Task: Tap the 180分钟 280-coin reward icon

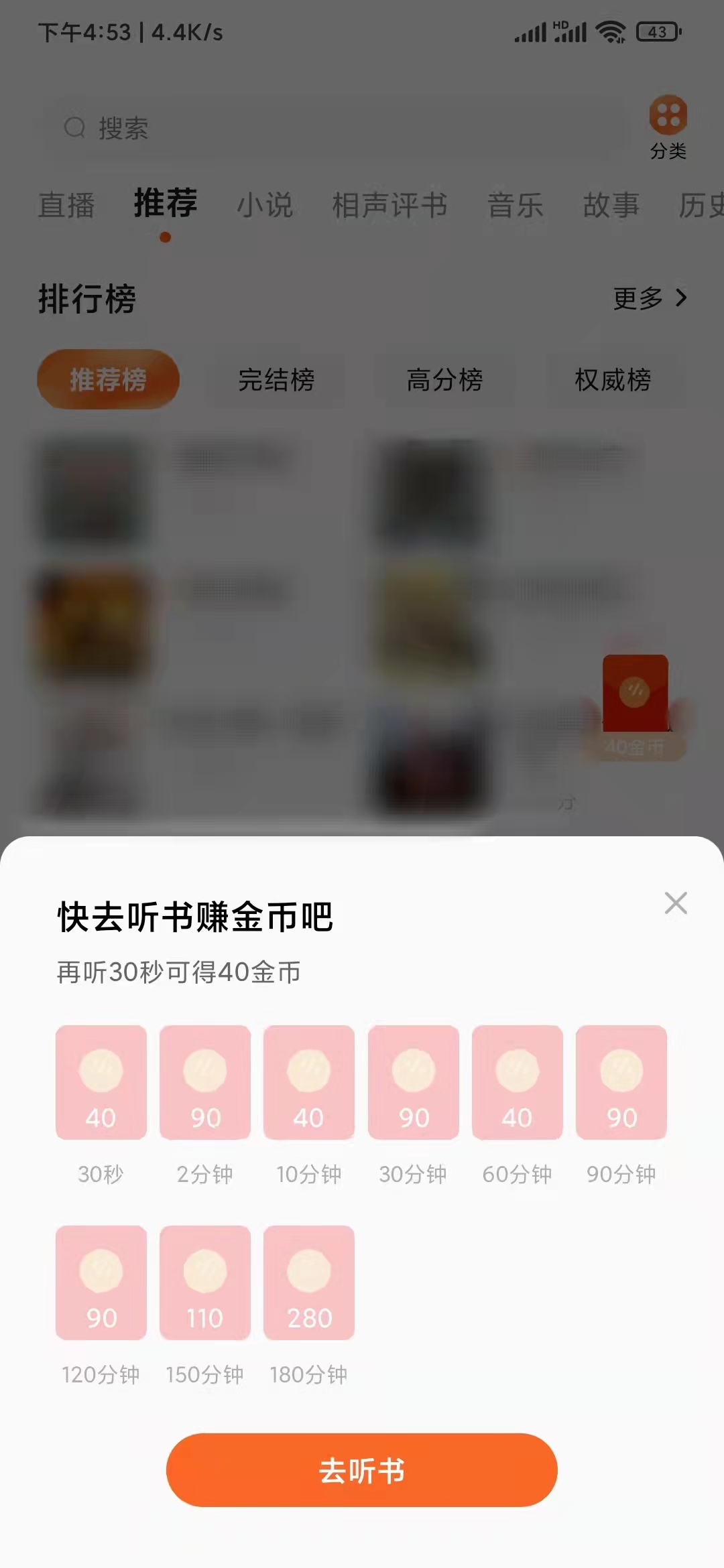Action: click(309, 1283)
